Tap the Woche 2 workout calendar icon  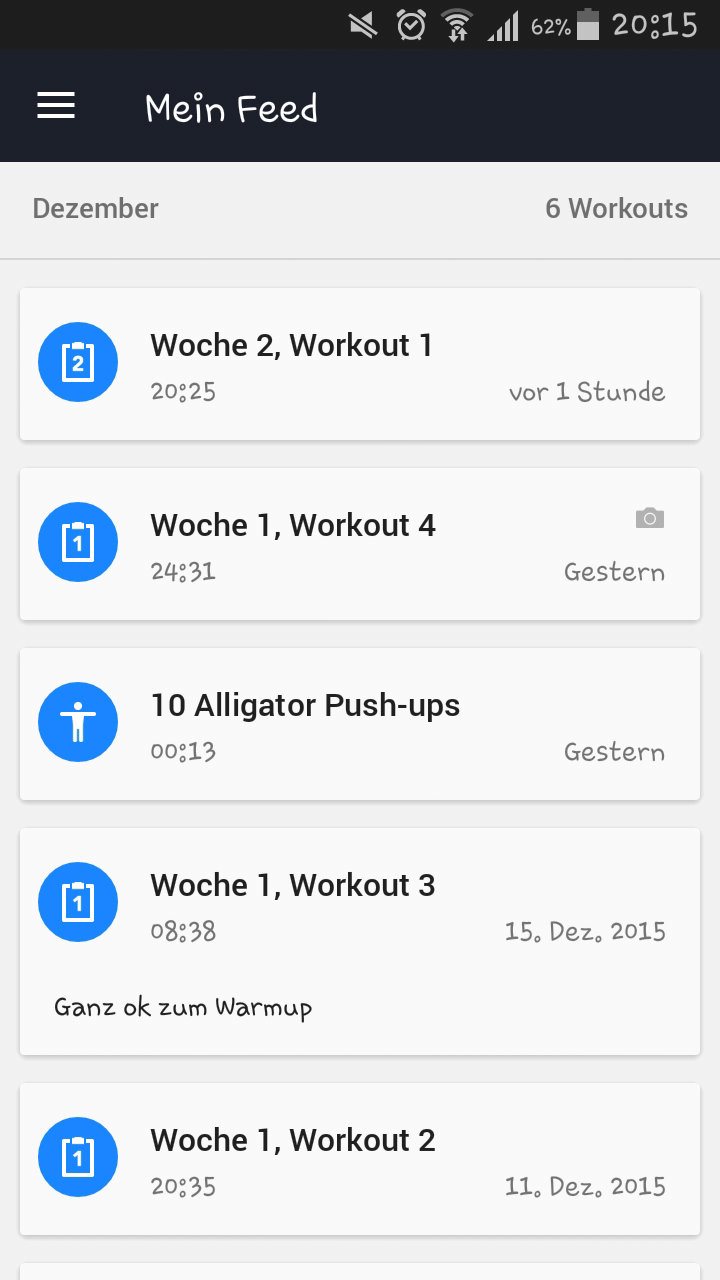77,361
